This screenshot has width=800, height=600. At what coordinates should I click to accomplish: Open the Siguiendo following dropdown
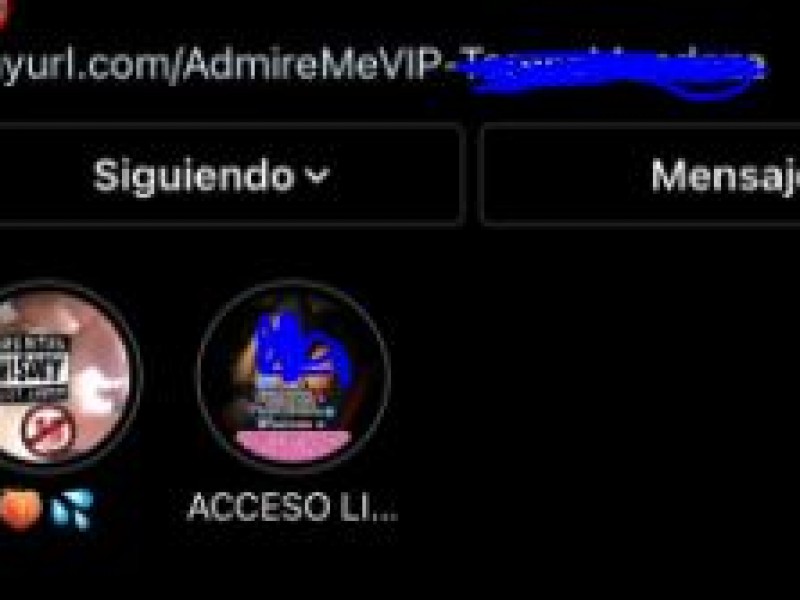coord(212,176)
